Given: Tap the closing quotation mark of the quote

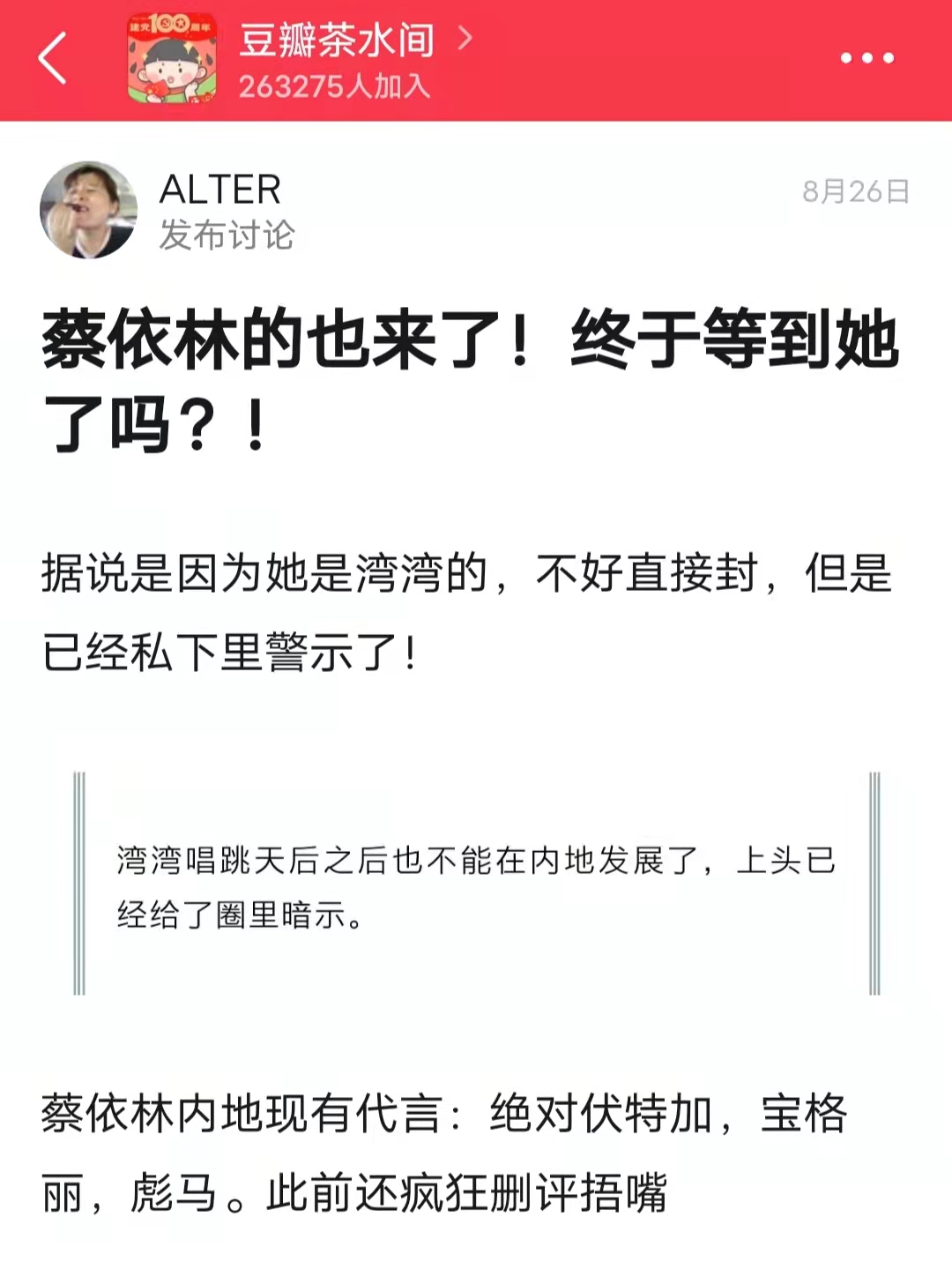Looking at the screenshot, I should coord(872,882).
